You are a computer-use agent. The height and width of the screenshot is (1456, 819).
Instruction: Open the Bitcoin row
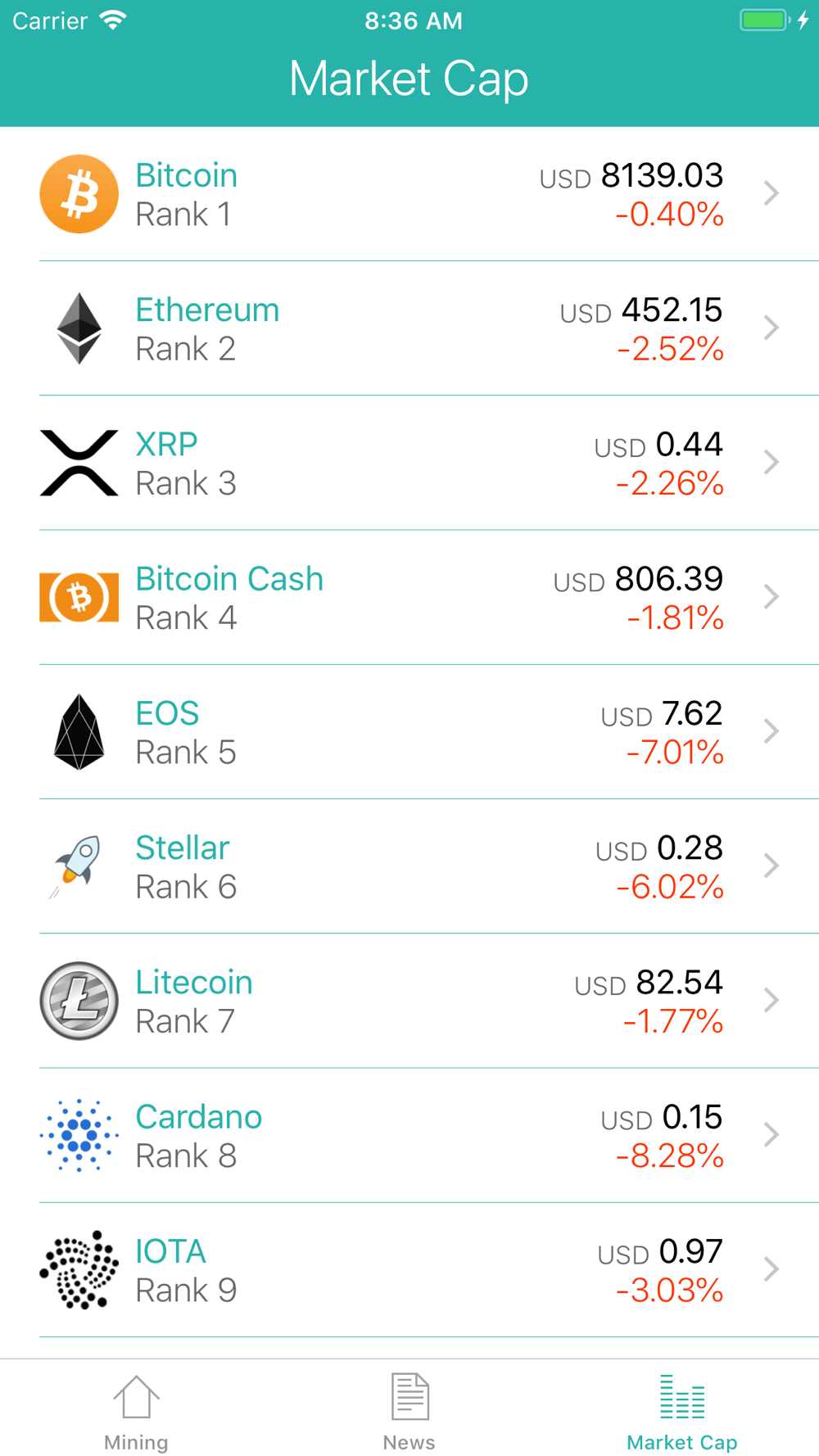pyautogui.click(x=409, y=194)
